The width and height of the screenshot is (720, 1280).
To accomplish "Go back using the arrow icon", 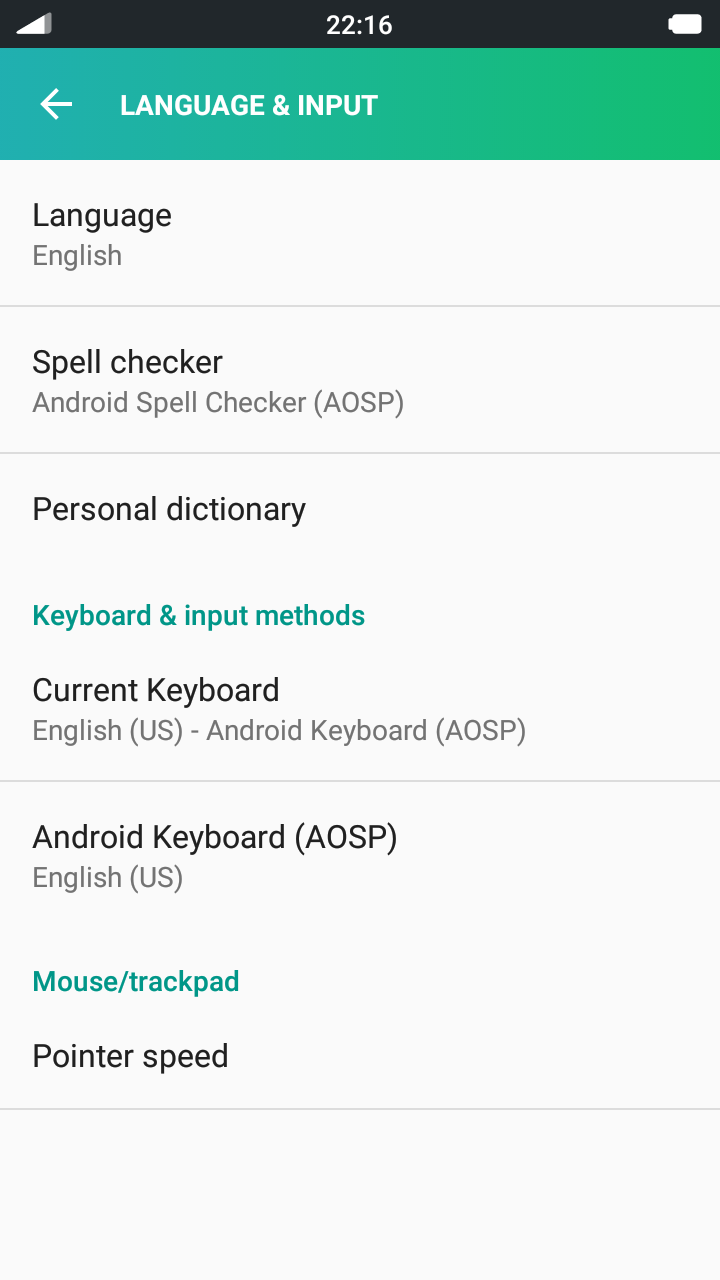I will (x=56, y=104).
